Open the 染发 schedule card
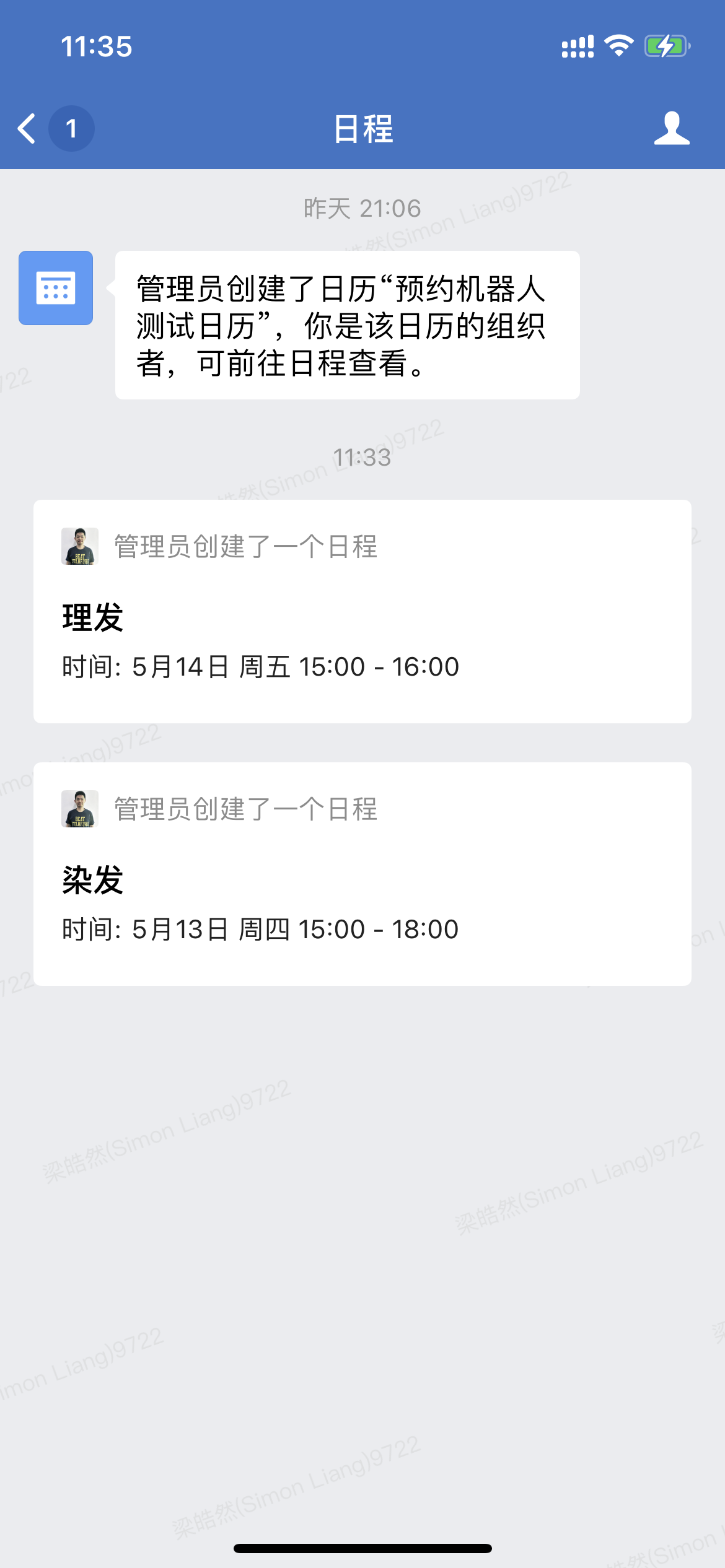The width and height of the screenshot is (725, 1568). 362,874
